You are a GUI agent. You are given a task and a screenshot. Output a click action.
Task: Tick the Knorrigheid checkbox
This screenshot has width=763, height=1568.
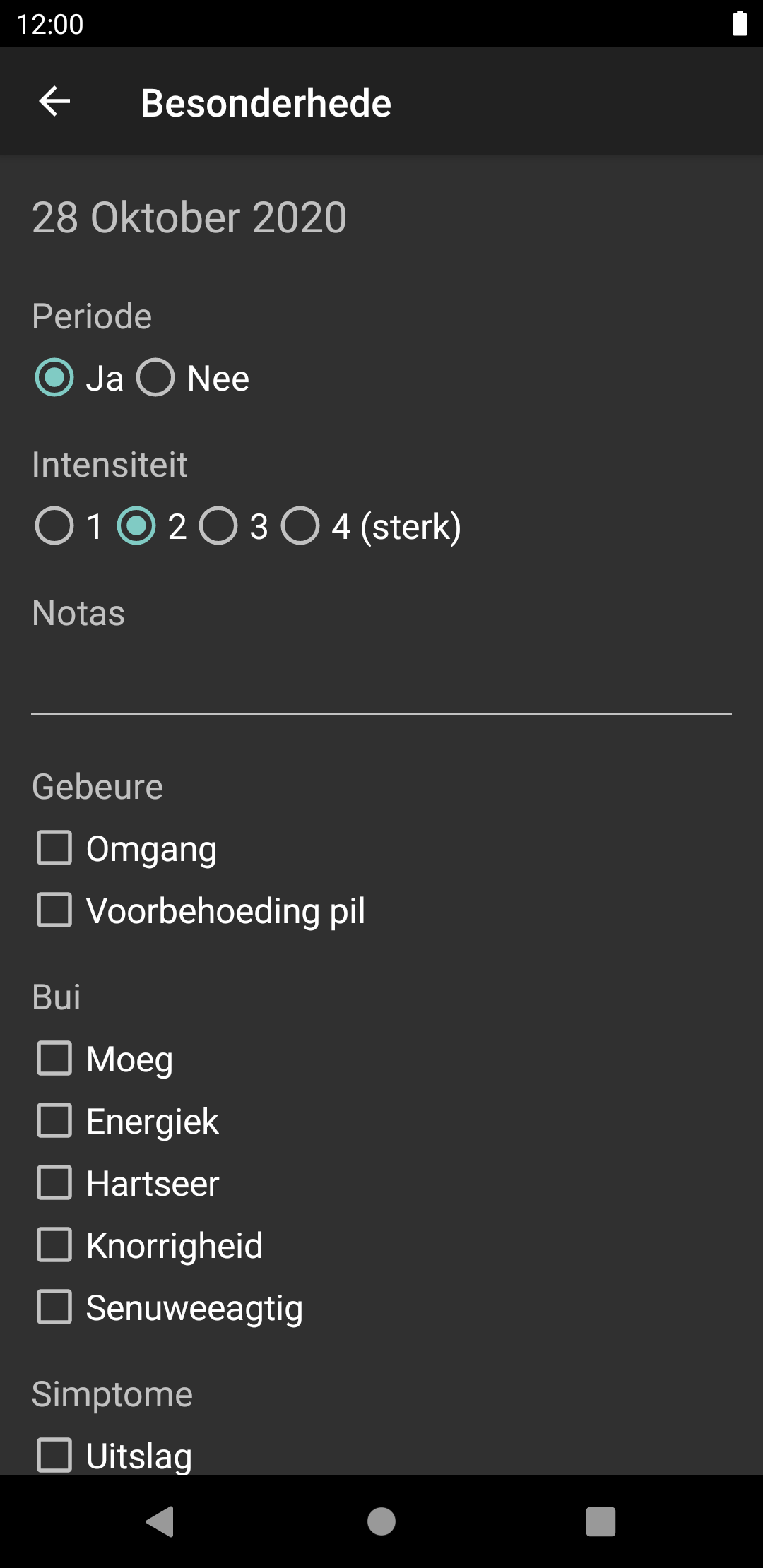pos(149,1245)
